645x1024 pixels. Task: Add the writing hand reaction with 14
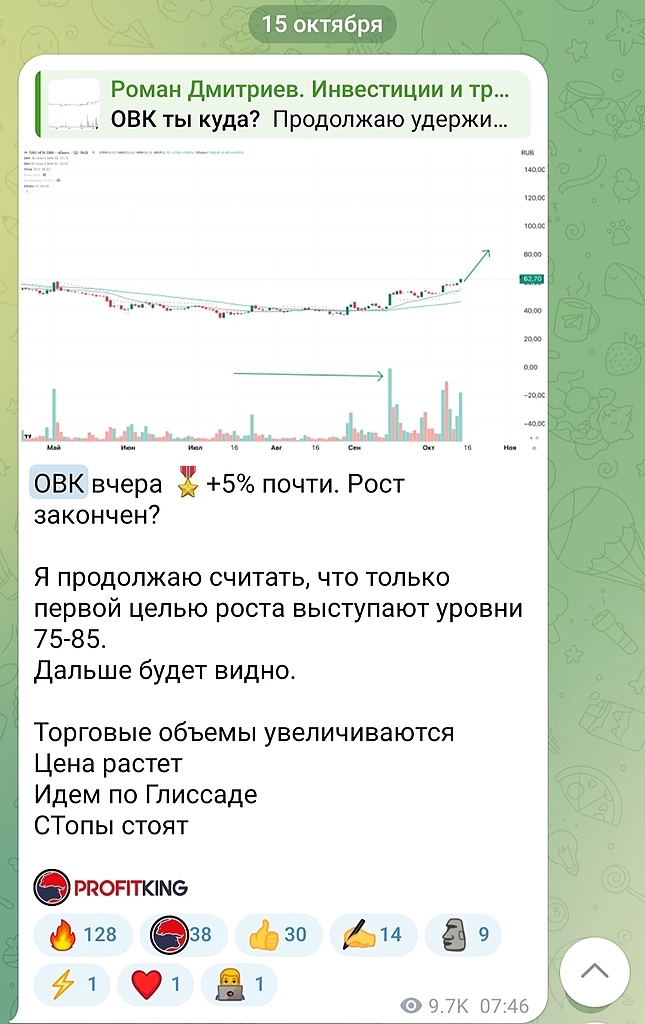tap(371, 935)
